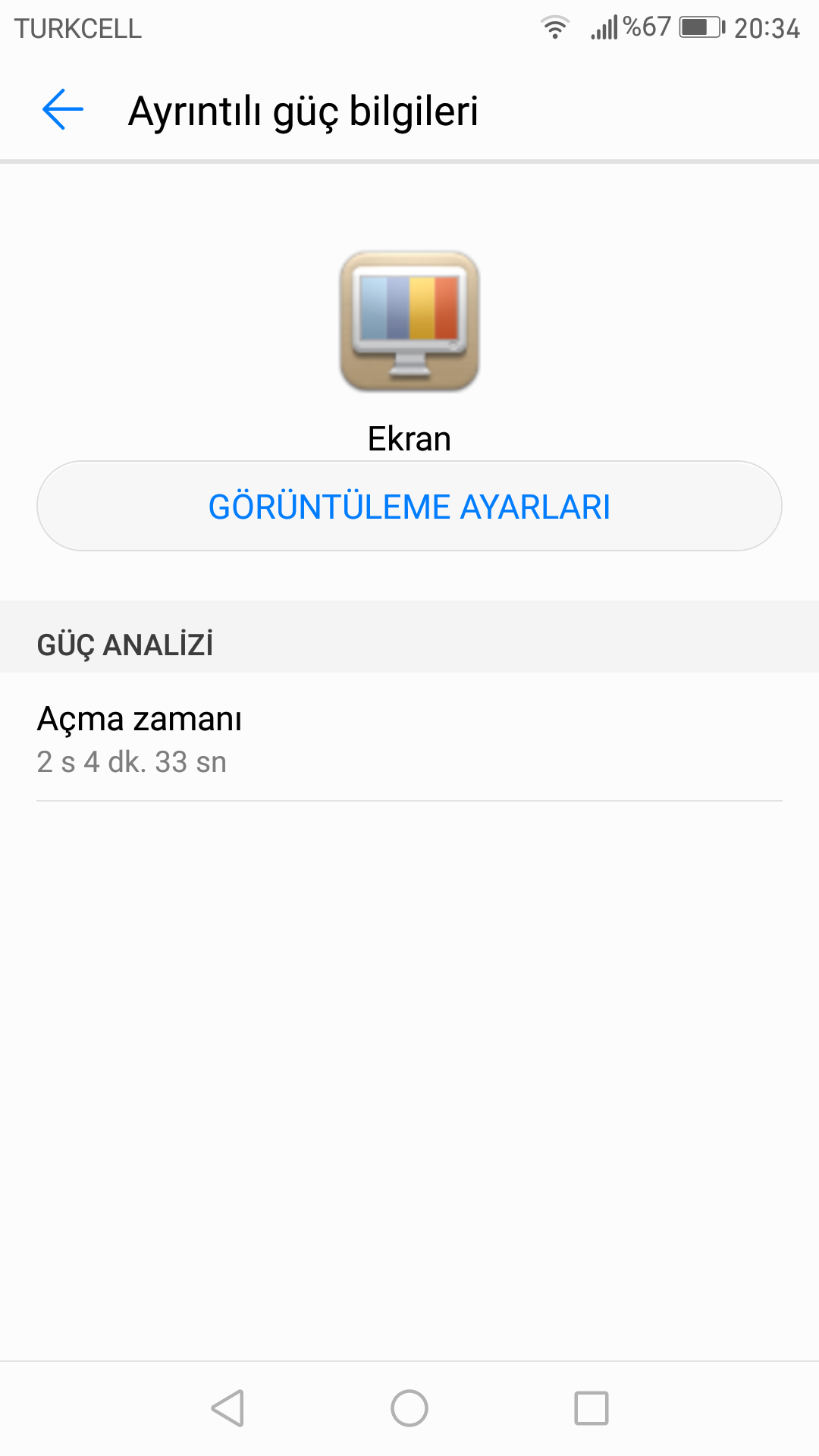Open the recent apps square button
The width and height of the screenshot is (819, 1456).
[591, 1408]
